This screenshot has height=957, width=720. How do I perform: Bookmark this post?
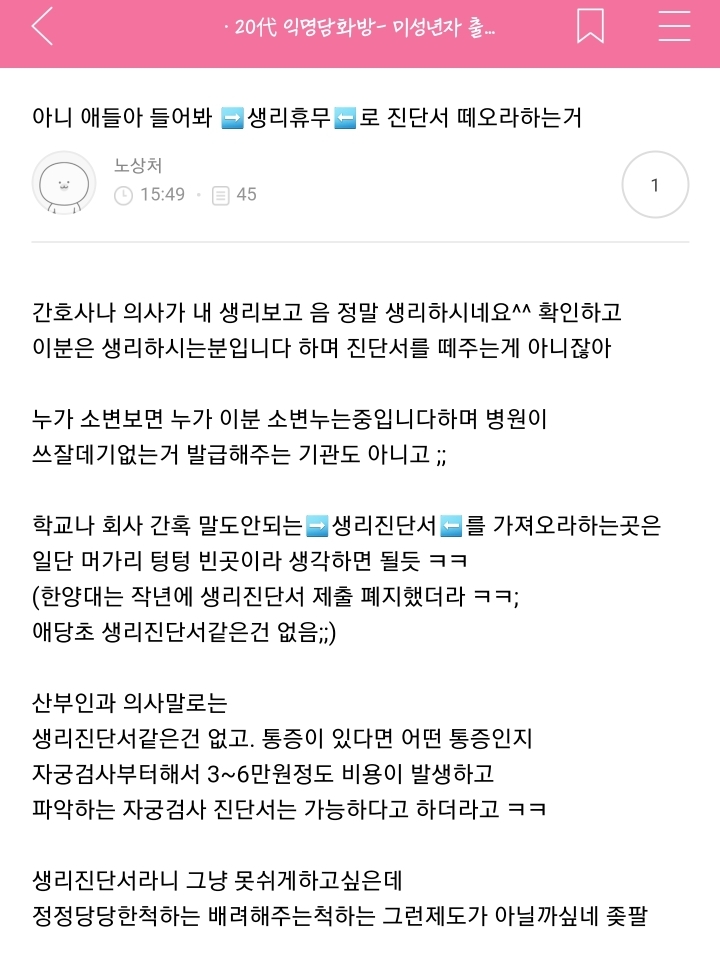pos(590,26)
